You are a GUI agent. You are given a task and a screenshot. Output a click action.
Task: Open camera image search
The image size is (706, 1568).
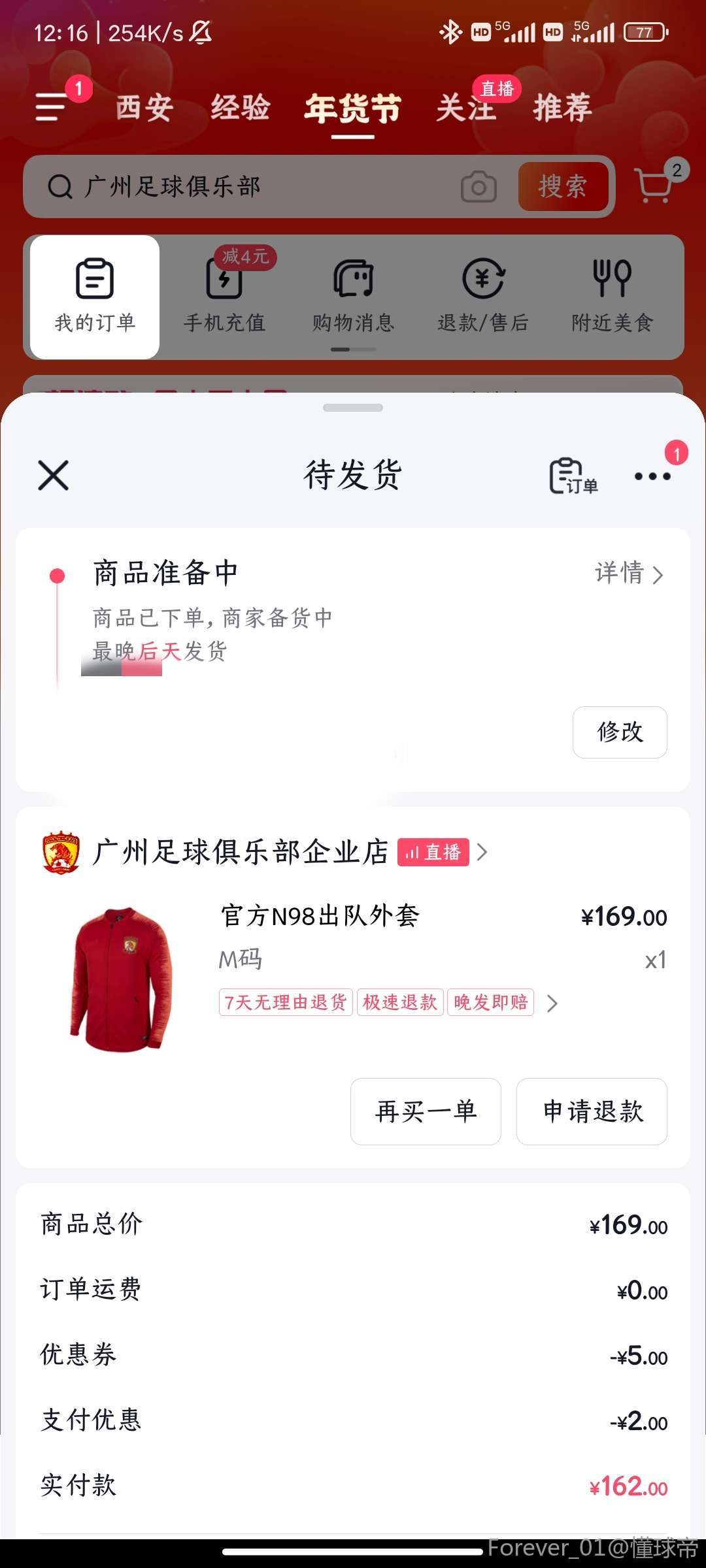(479, 188)
